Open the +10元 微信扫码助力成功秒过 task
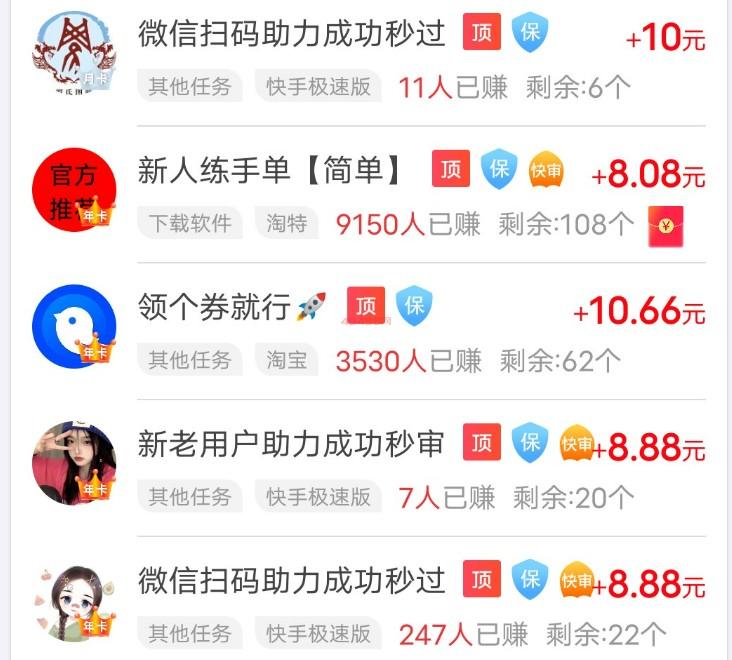This screenshot has width=732, height=660. coord(292,35)
